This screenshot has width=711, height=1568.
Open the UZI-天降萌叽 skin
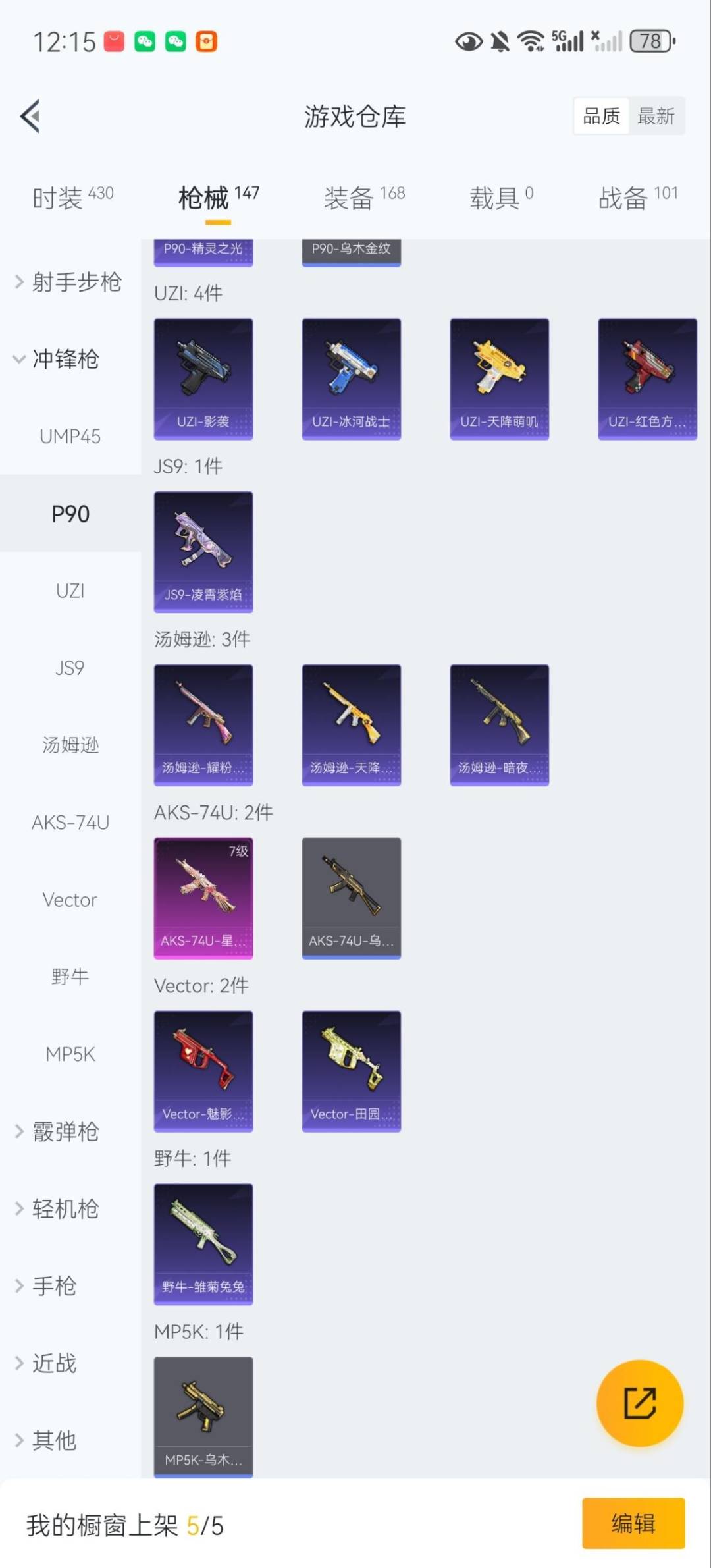pyautogui.click(x=499, y=379)
